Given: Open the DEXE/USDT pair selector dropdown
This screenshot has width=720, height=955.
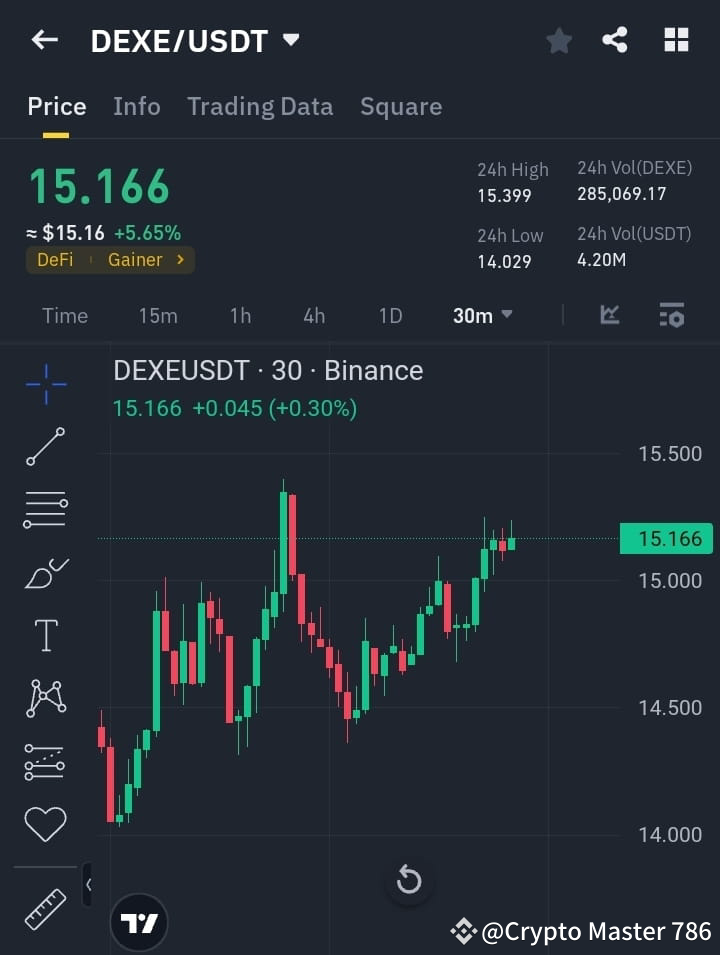Looking at the screenshot, I should pyautogui.click(x=290, y=40).
